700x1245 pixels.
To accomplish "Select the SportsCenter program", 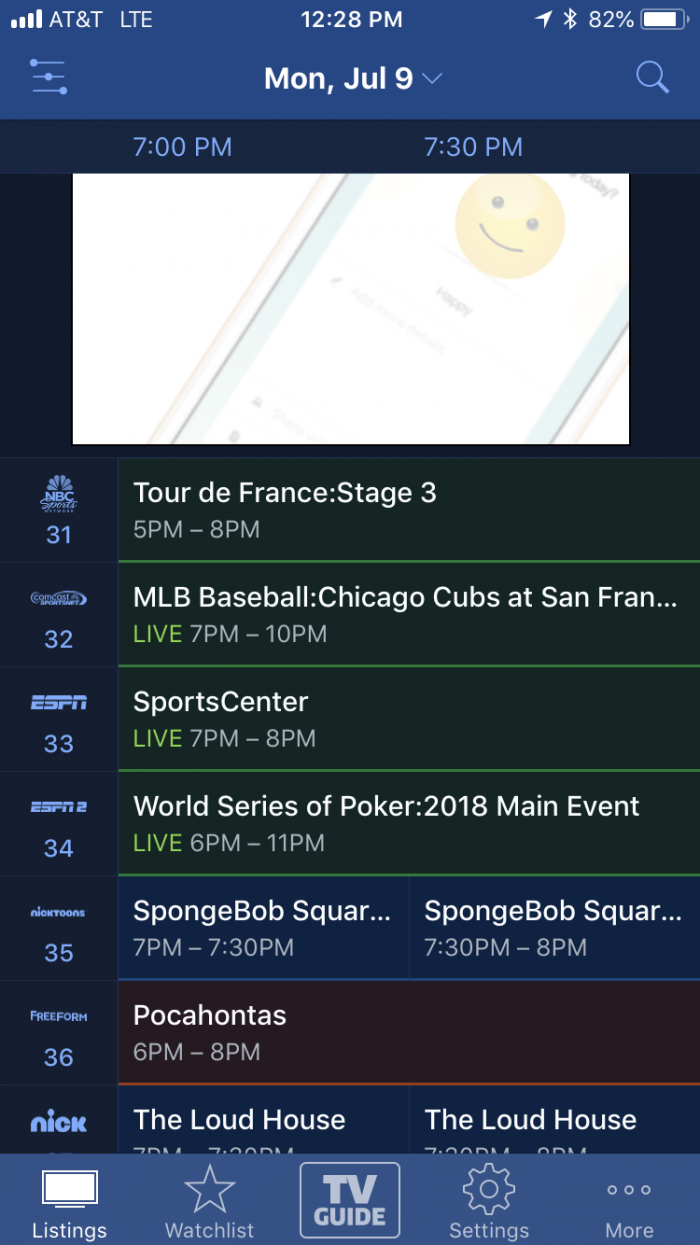I will click(x=409, y=719).
